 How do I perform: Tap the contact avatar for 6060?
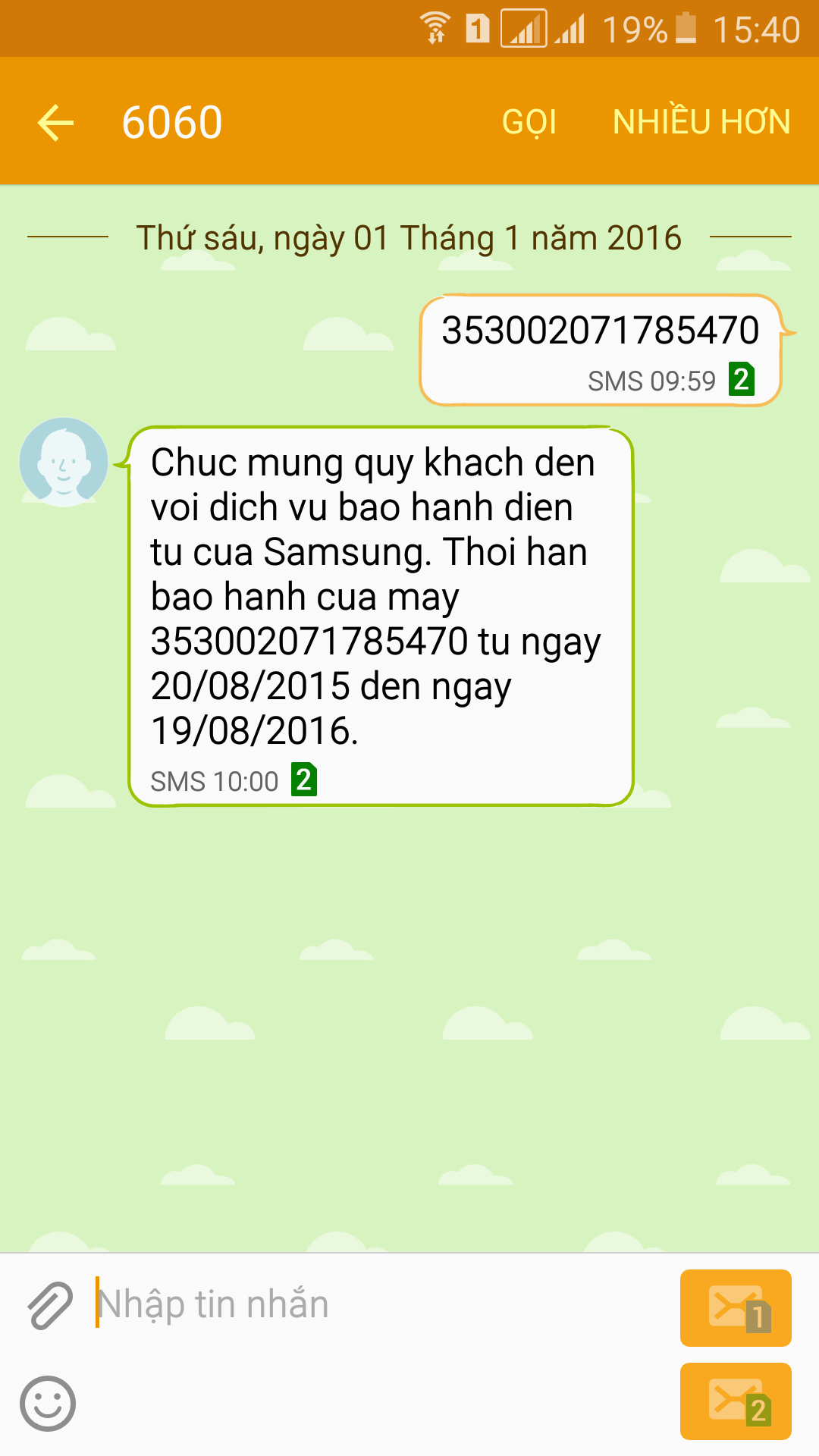click(x=64, y=462)
